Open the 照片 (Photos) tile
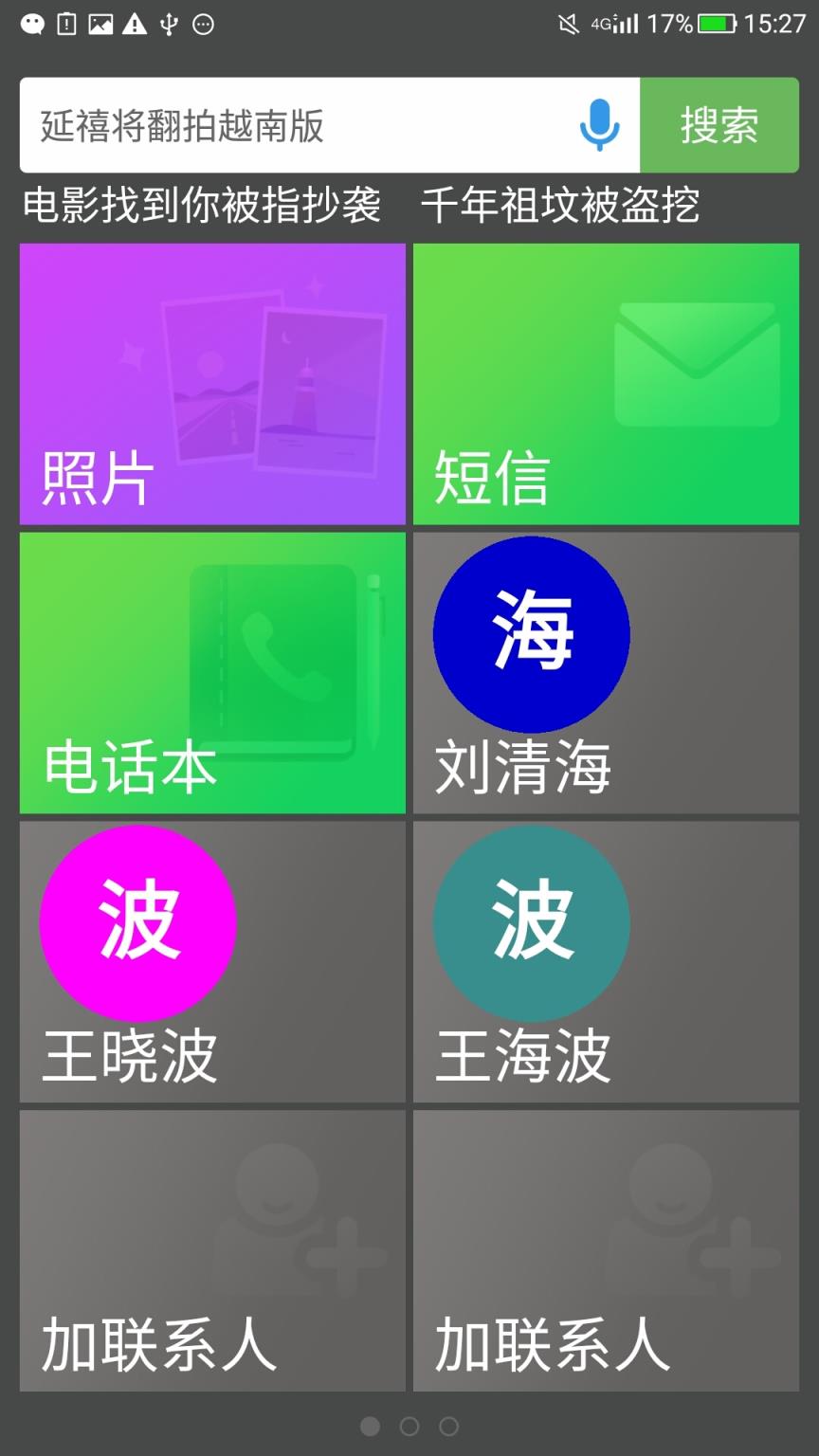Image resolution: width=819 pixels, height=1456 pixels. [x=210, y=383]
